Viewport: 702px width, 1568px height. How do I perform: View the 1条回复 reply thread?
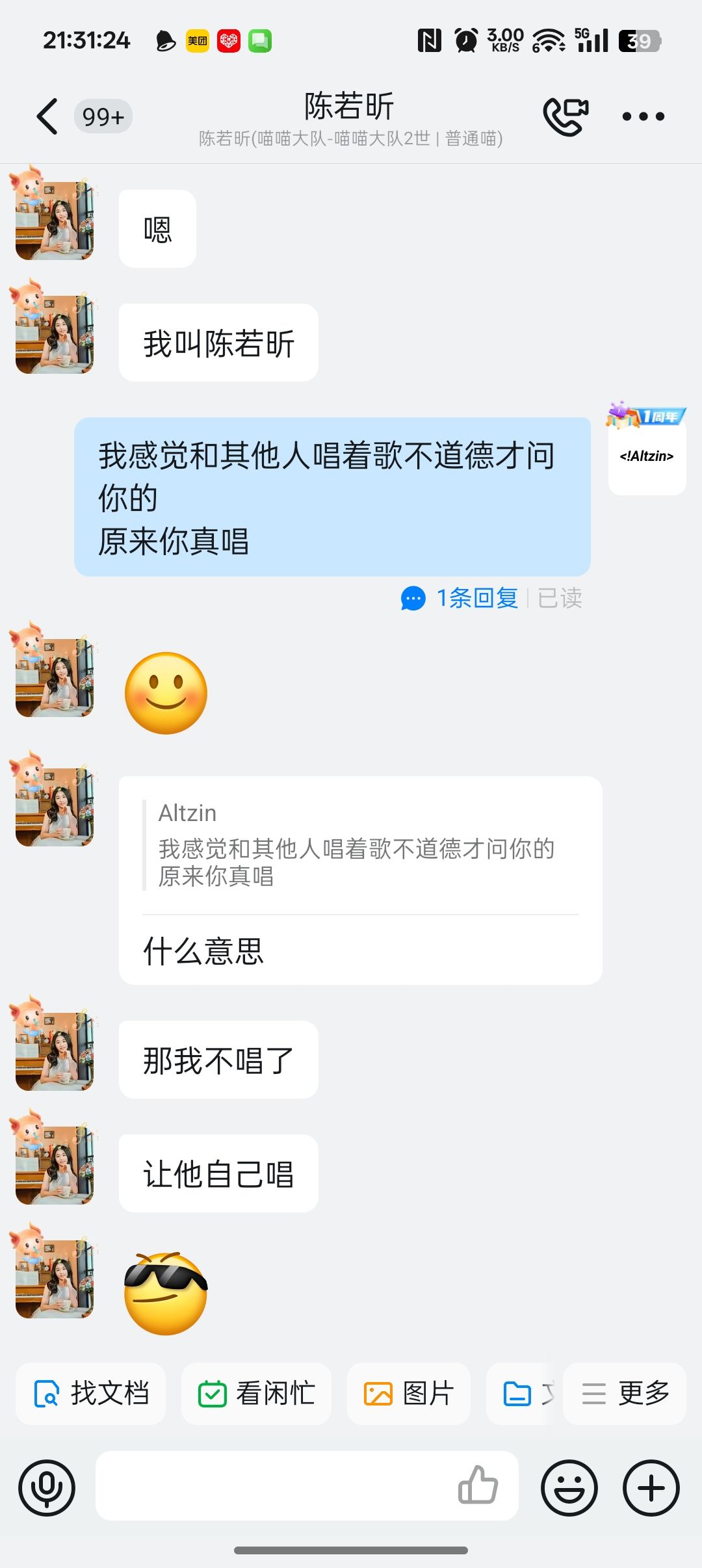477,598
